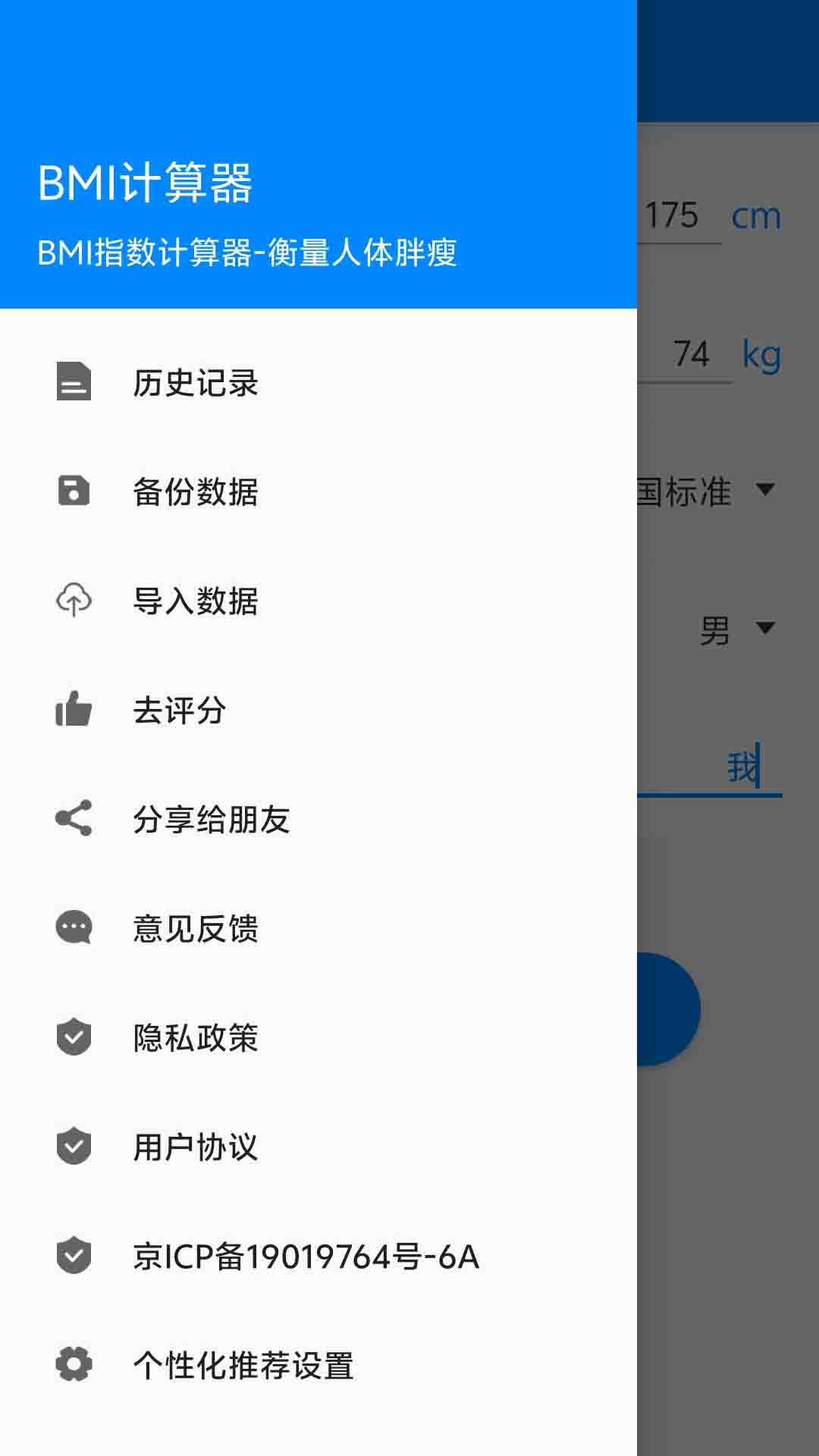
Task: Open history records via the document icon
Action: coord(74,383)
